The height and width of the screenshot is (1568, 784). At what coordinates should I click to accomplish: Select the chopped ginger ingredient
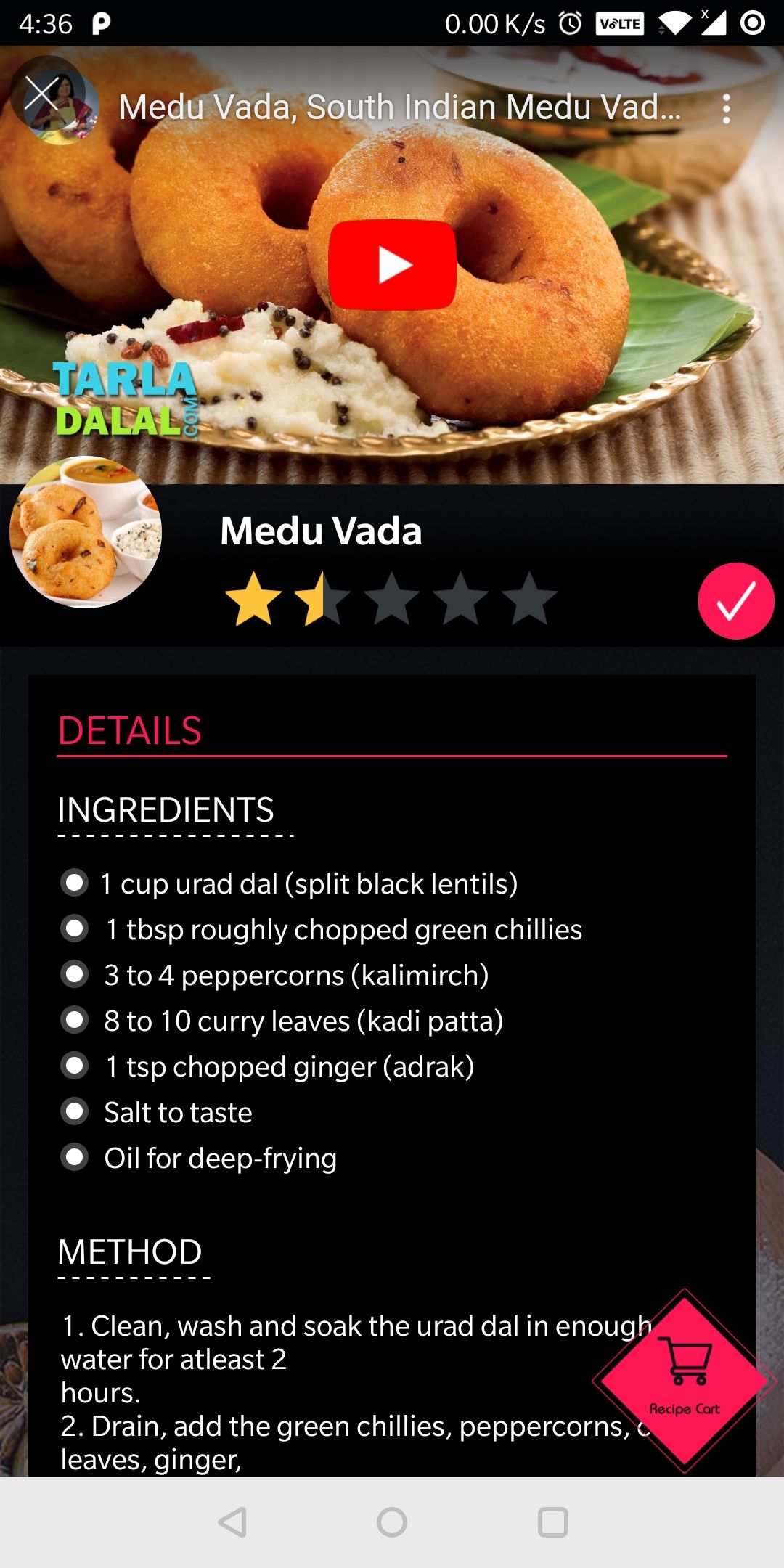(x=74, y=1066)
